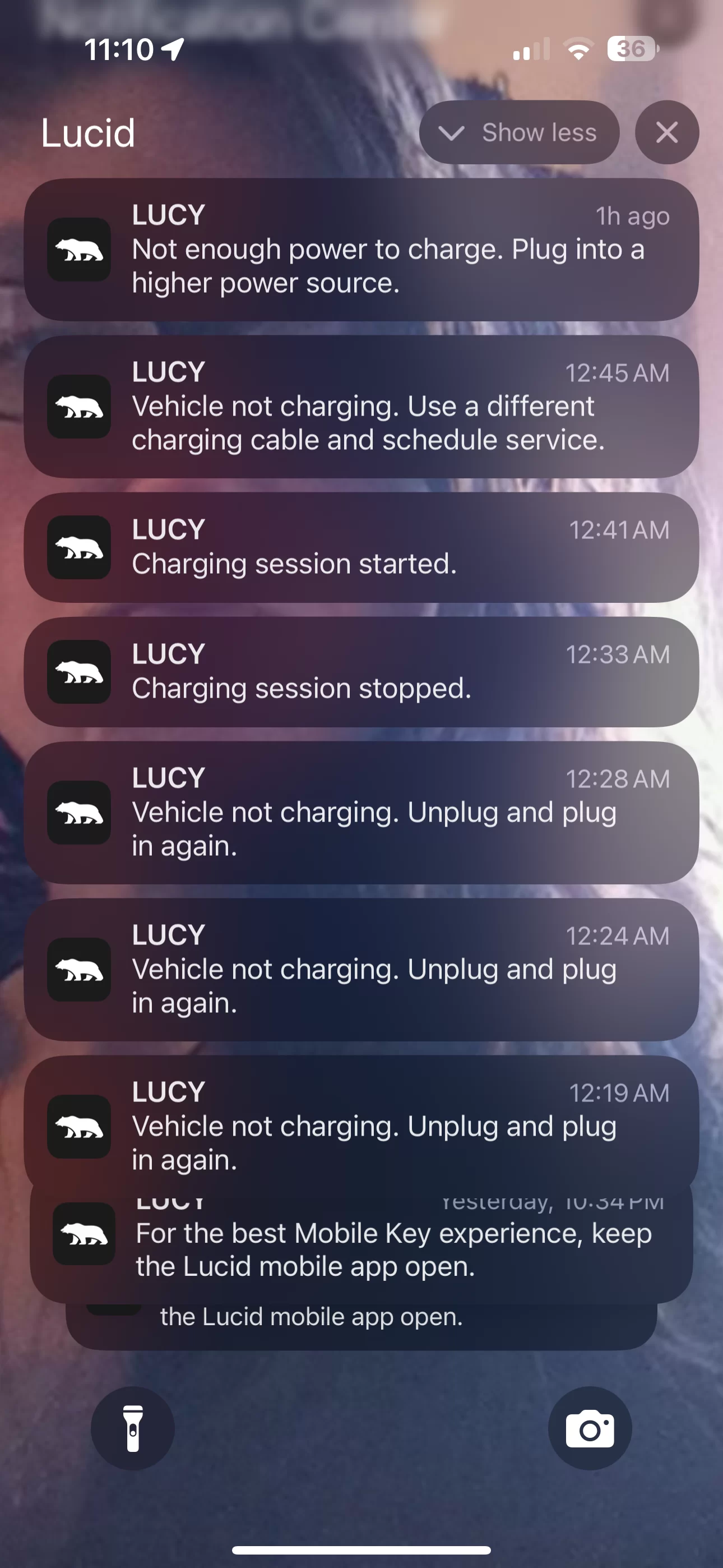
Task: Open the 12:24 AM vehicle not charging notification
Action: (x=361, y=970)
